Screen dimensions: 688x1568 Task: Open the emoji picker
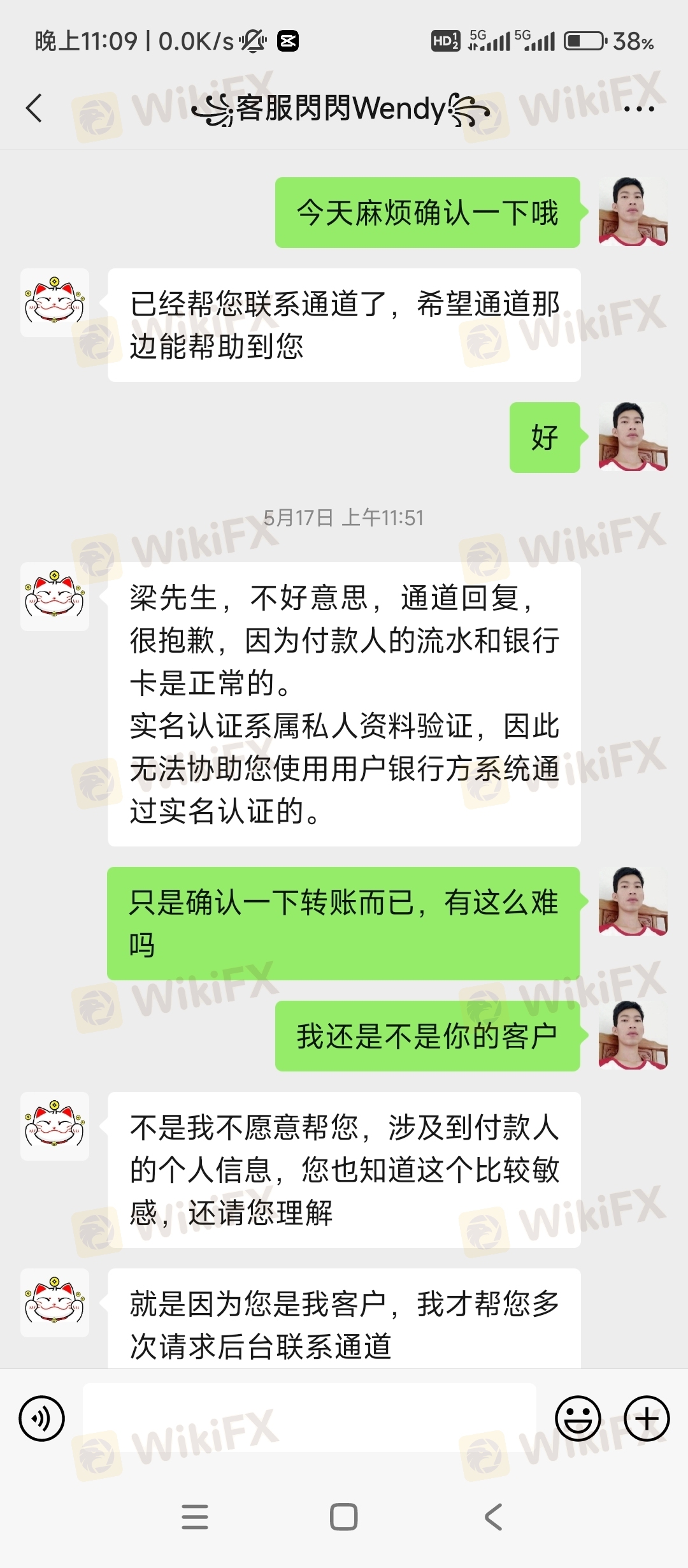pyautogui.click(x=578, y=1418)
